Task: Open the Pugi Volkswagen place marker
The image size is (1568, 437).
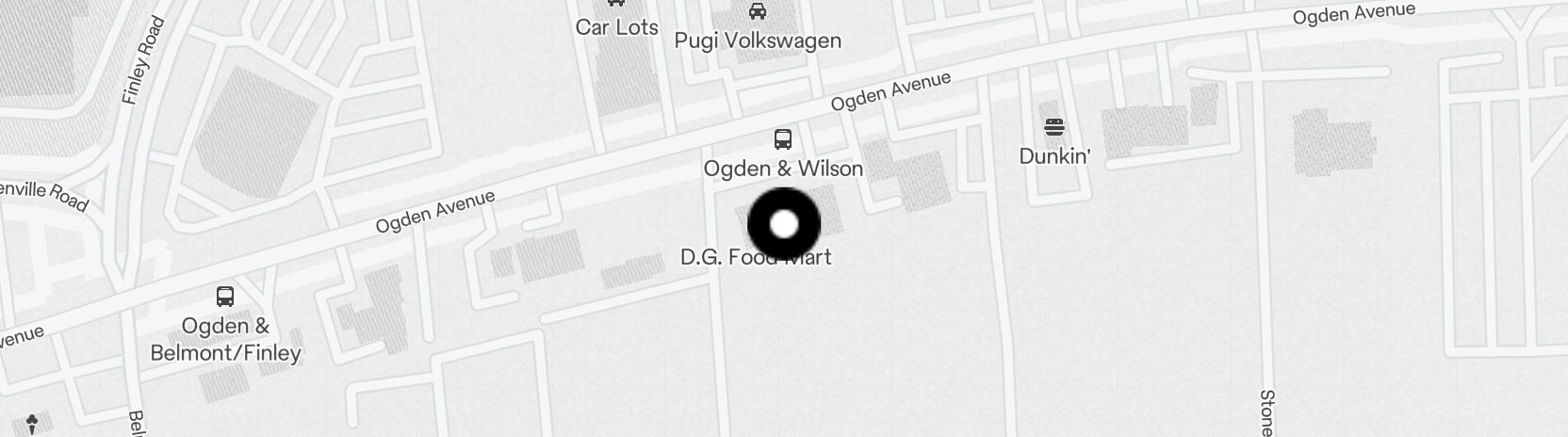Action: click(757, 13)
